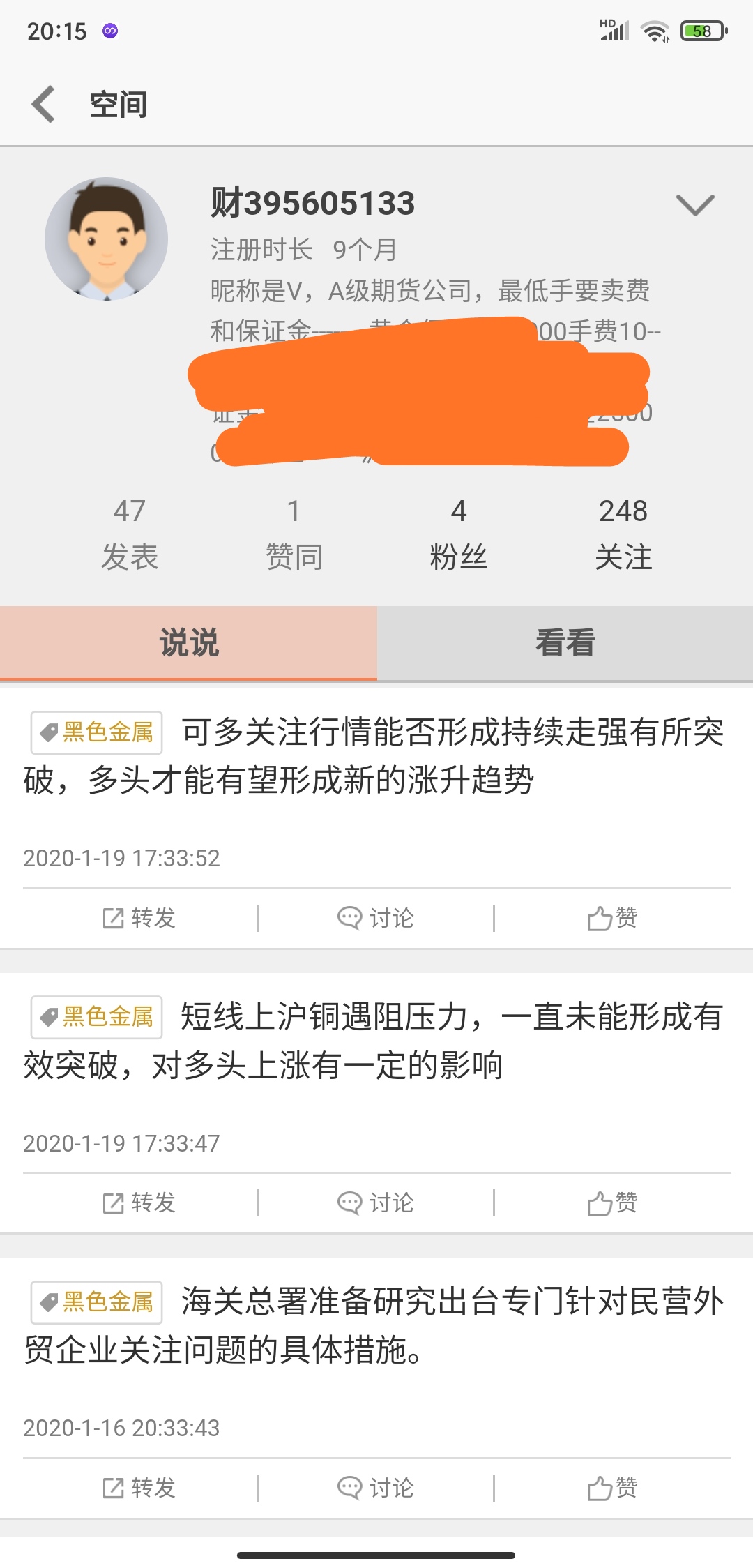This screenshot has height=1568, width=753.
Task: Open the 海关总署 post
Action: point(376,1325)
